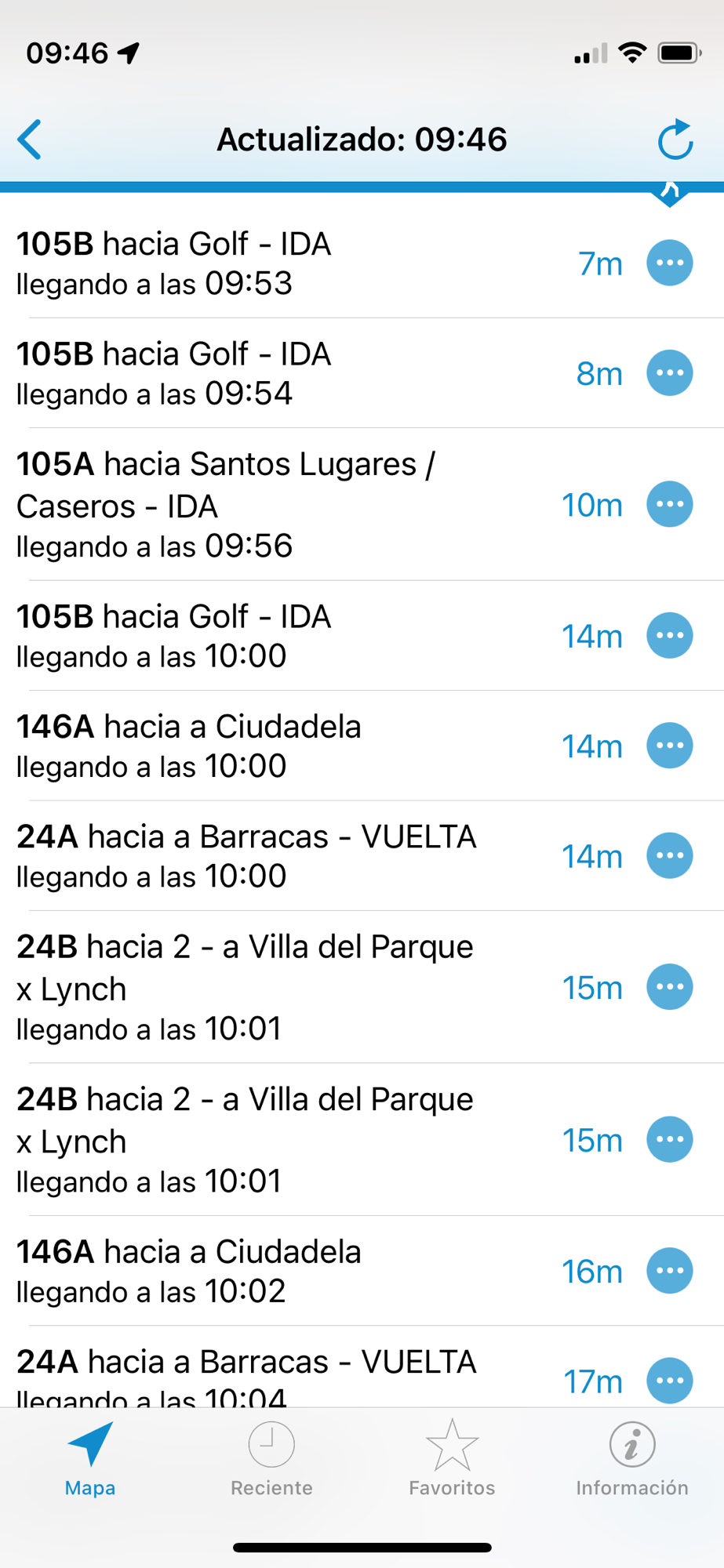Open options for 146A arriving 10:00

pos(669,746)
